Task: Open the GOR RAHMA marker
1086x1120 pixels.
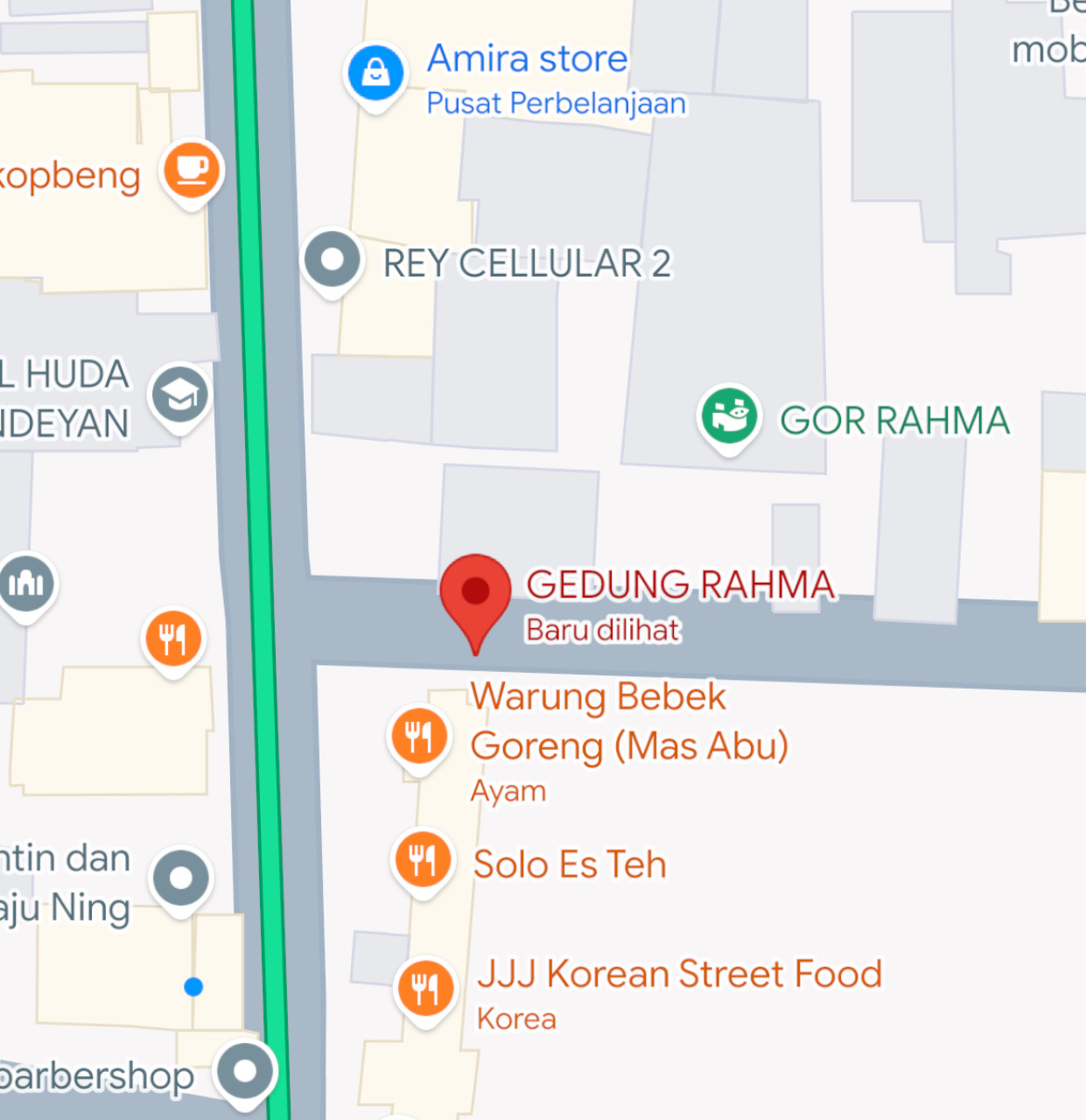Action: (729, 416)
